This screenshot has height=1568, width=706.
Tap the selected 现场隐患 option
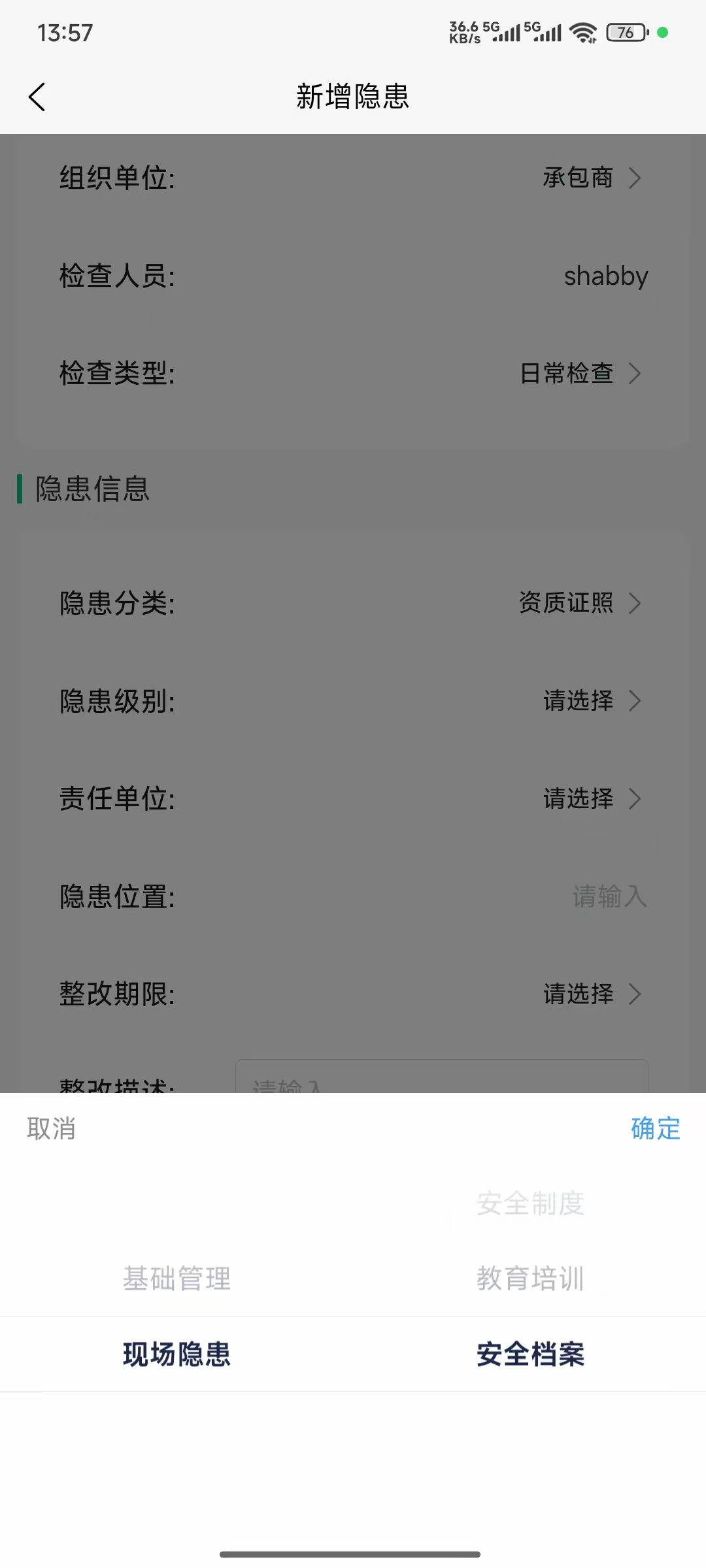pyautogui.click(x=176, y=1354)
